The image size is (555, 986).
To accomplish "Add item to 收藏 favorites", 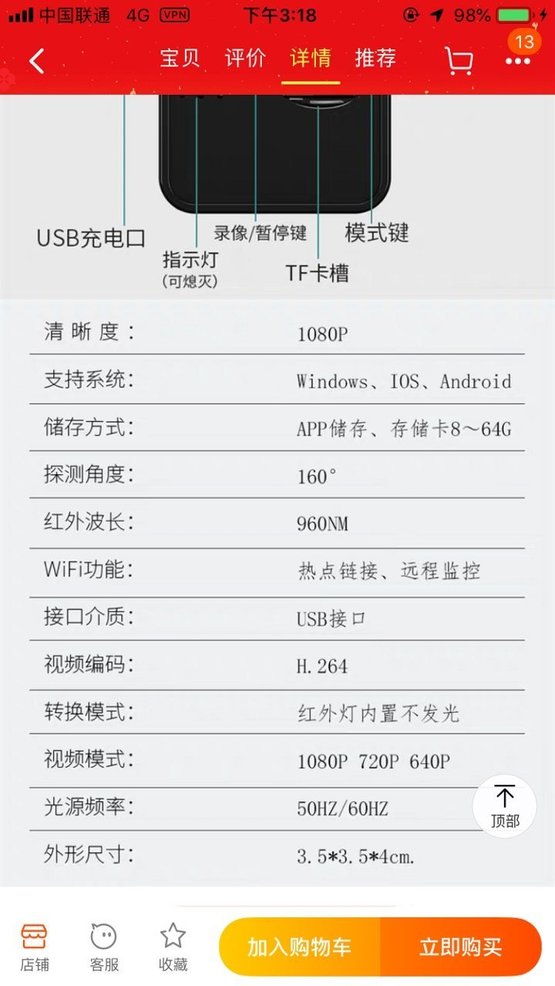I will 173,948.
